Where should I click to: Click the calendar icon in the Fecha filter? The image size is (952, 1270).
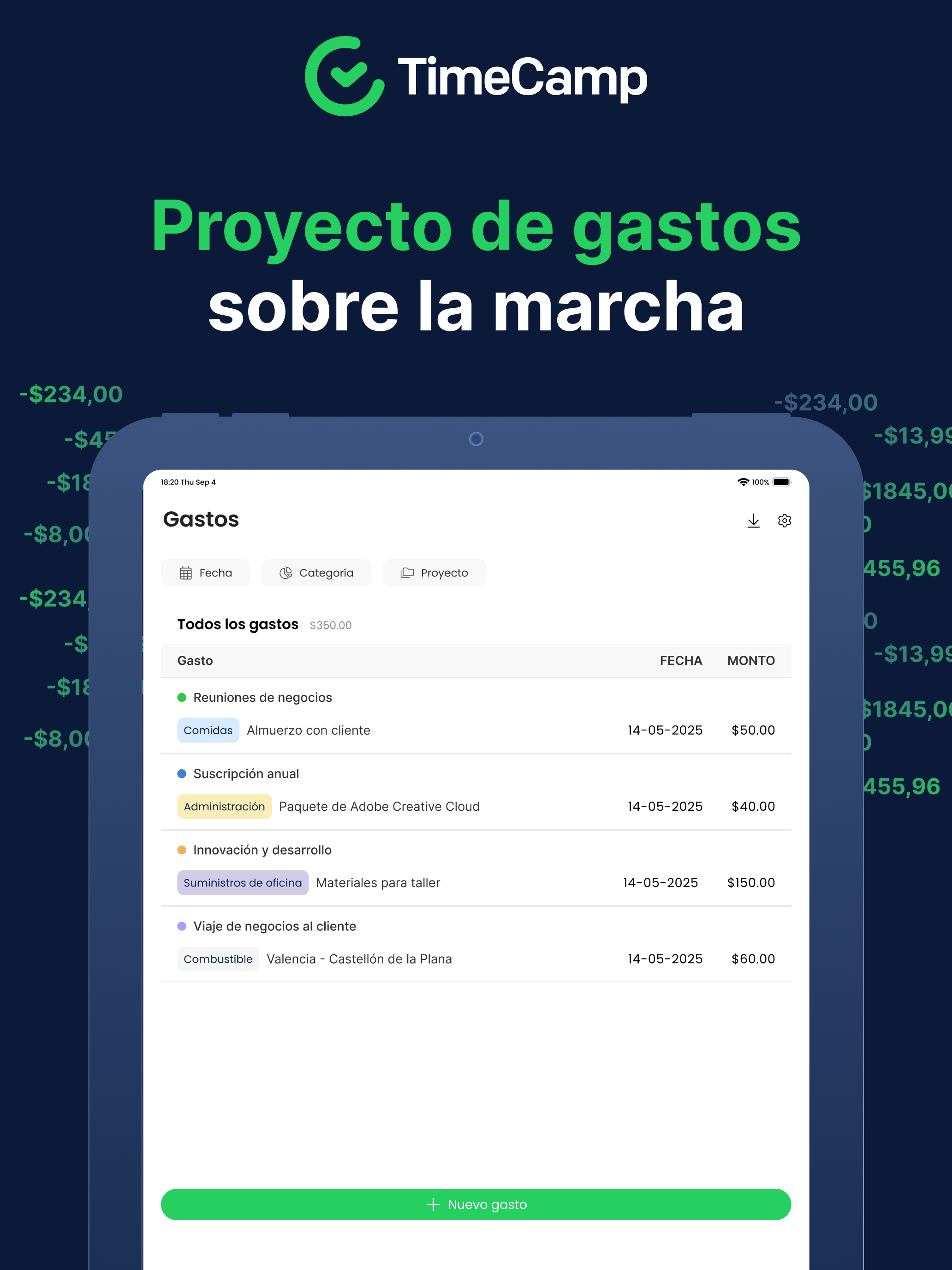pos(185,572)
